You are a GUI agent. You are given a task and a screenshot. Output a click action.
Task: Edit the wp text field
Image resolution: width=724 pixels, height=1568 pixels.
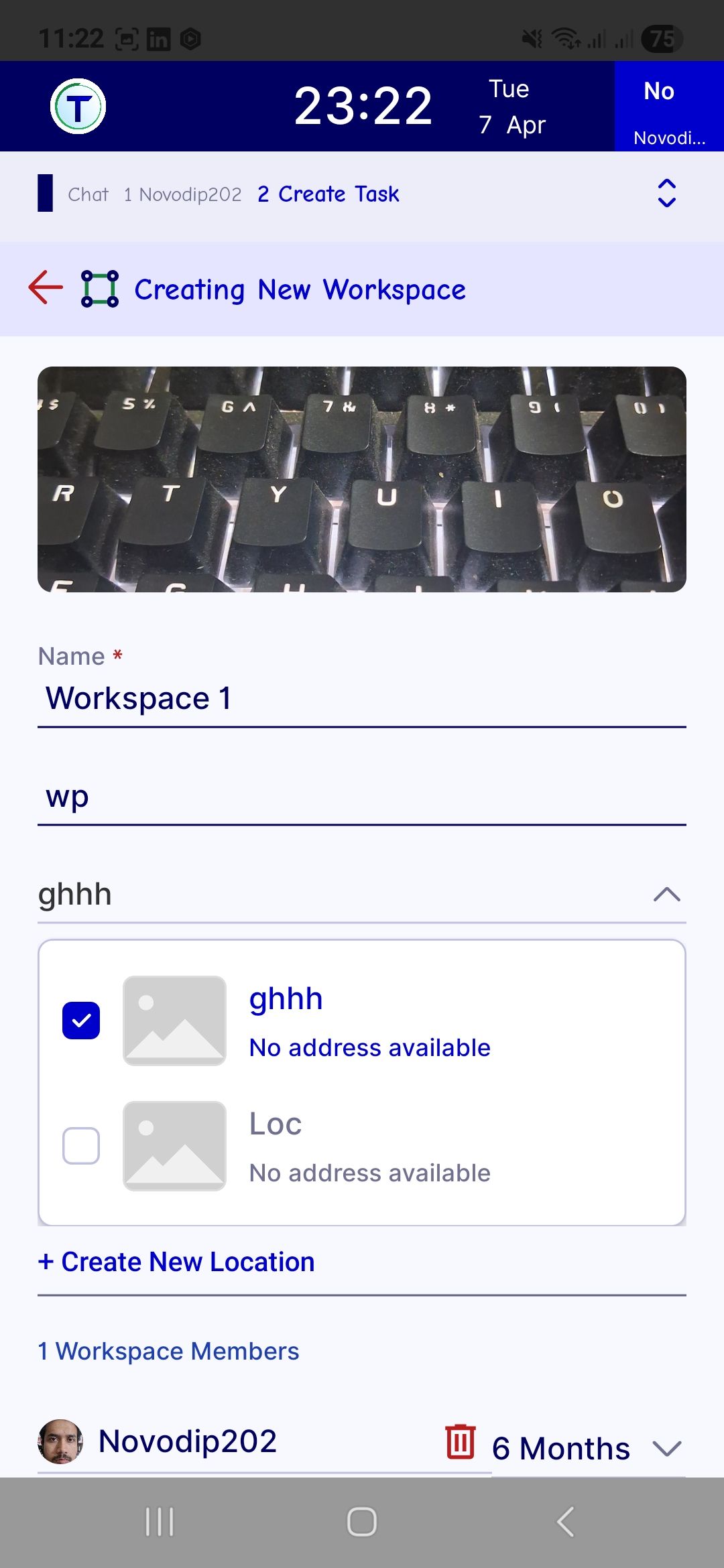click(362, 797)
